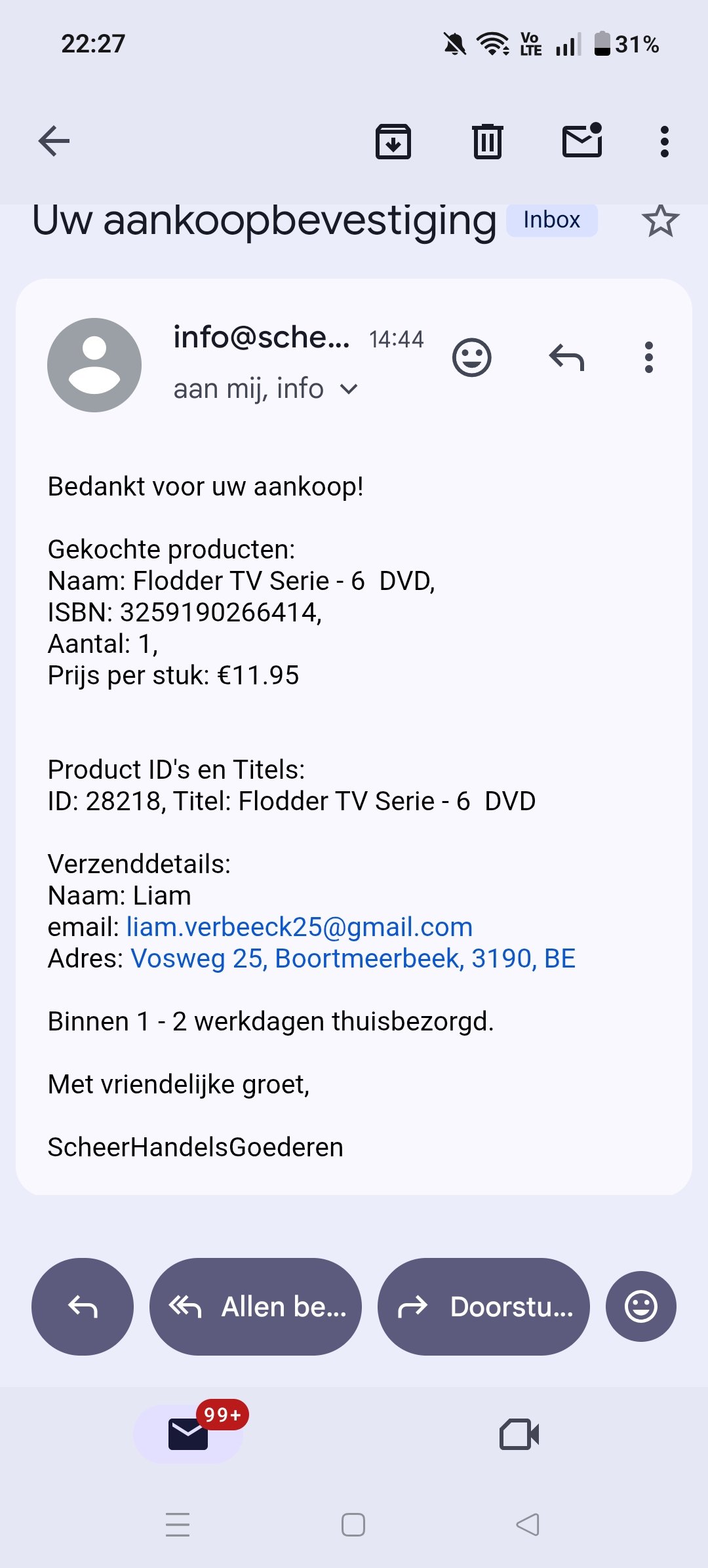This screenshot has width=708, height=1568.
Task: Mark this email as unread
Action: click(x=582, y=141)
